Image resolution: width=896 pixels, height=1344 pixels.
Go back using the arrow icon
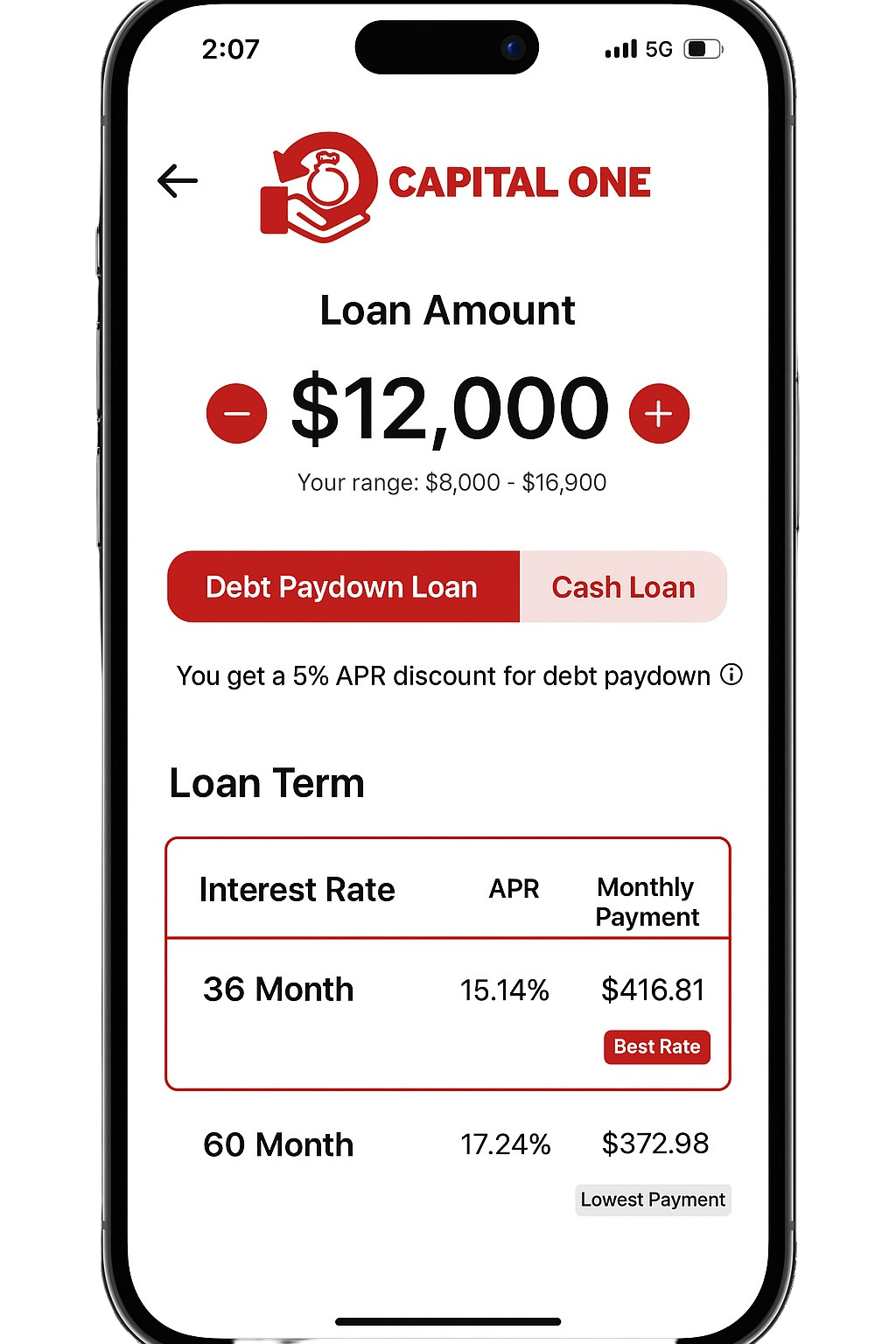[x=178, y=181]
